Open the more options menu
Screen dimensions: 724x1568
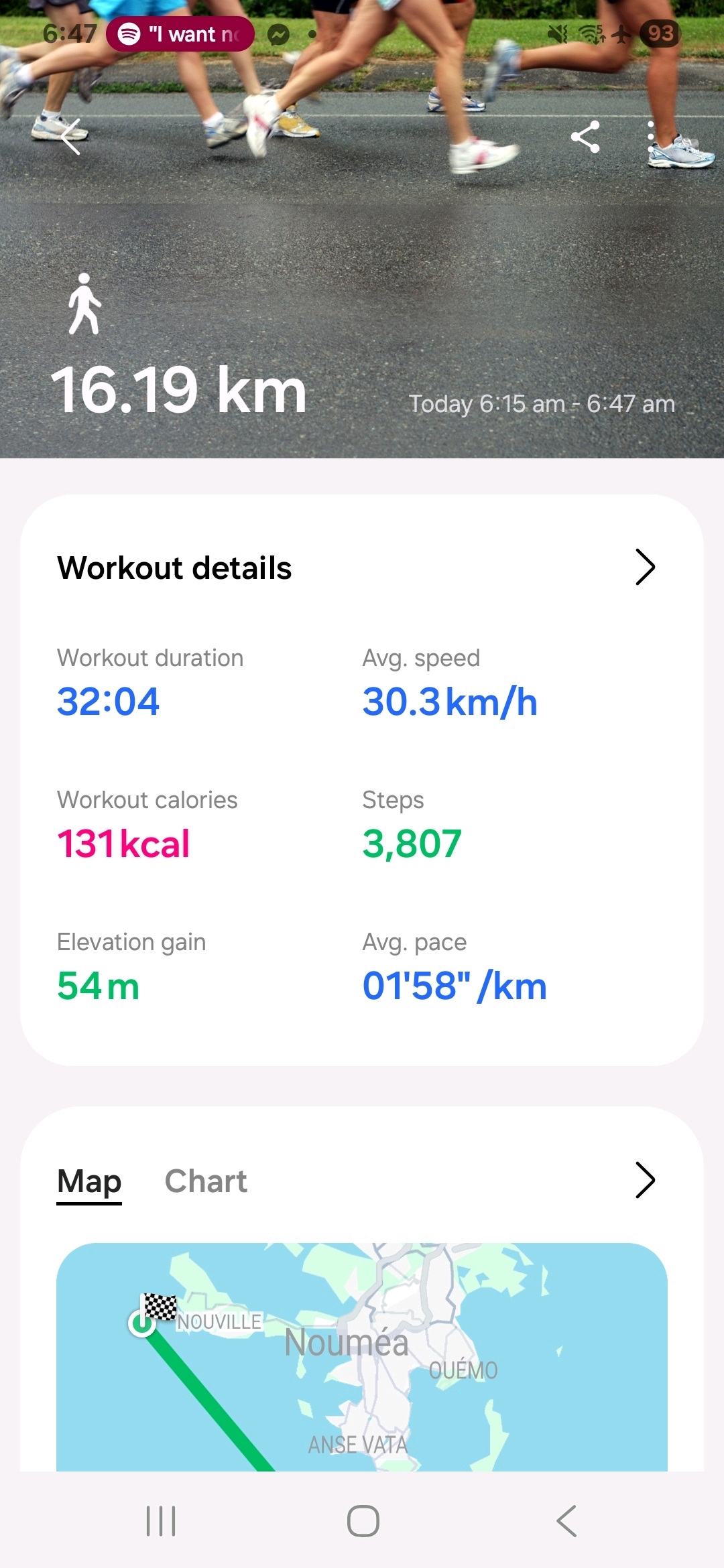point(650,137)
